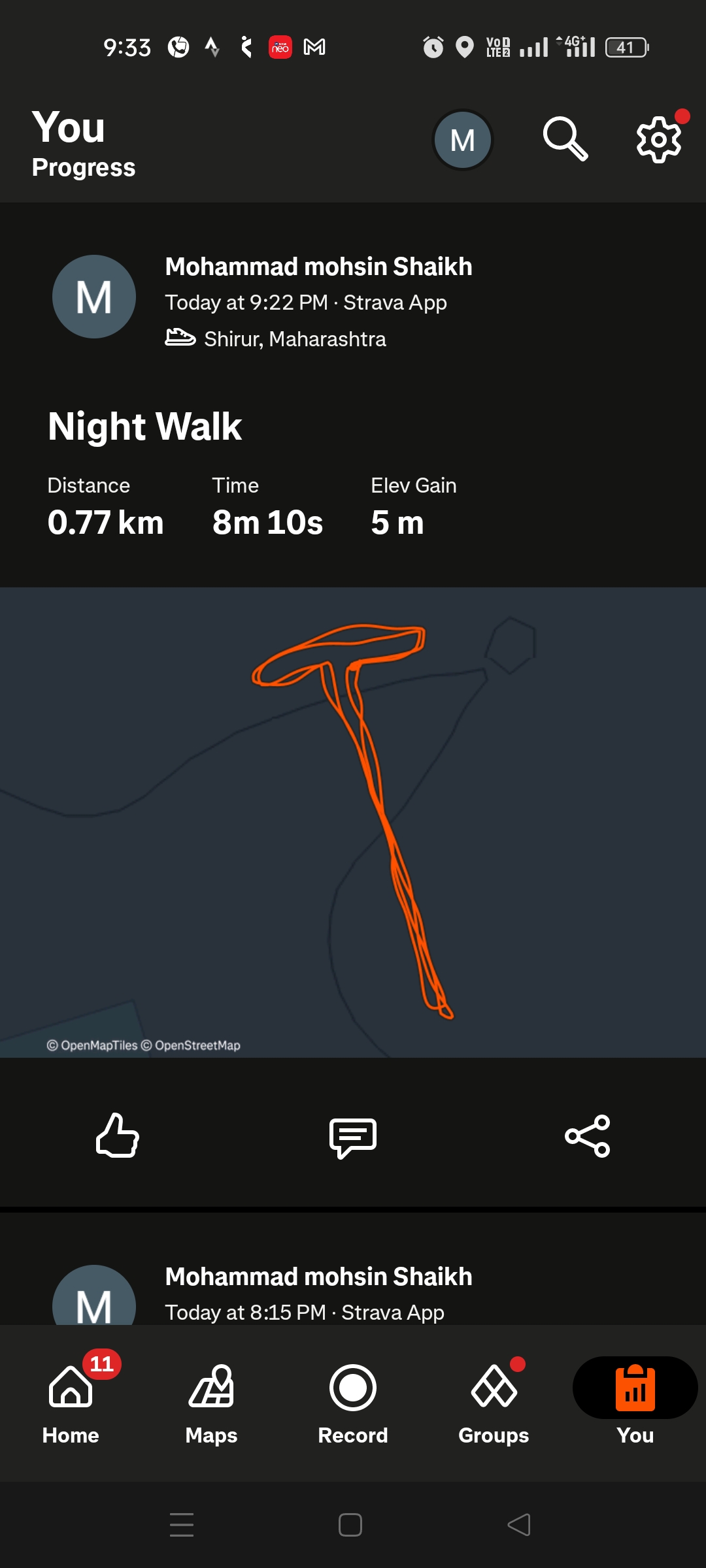Screen dimensions: 706x1568
Task: Comment on the Night Walk activity
Action: [353, 1137]
